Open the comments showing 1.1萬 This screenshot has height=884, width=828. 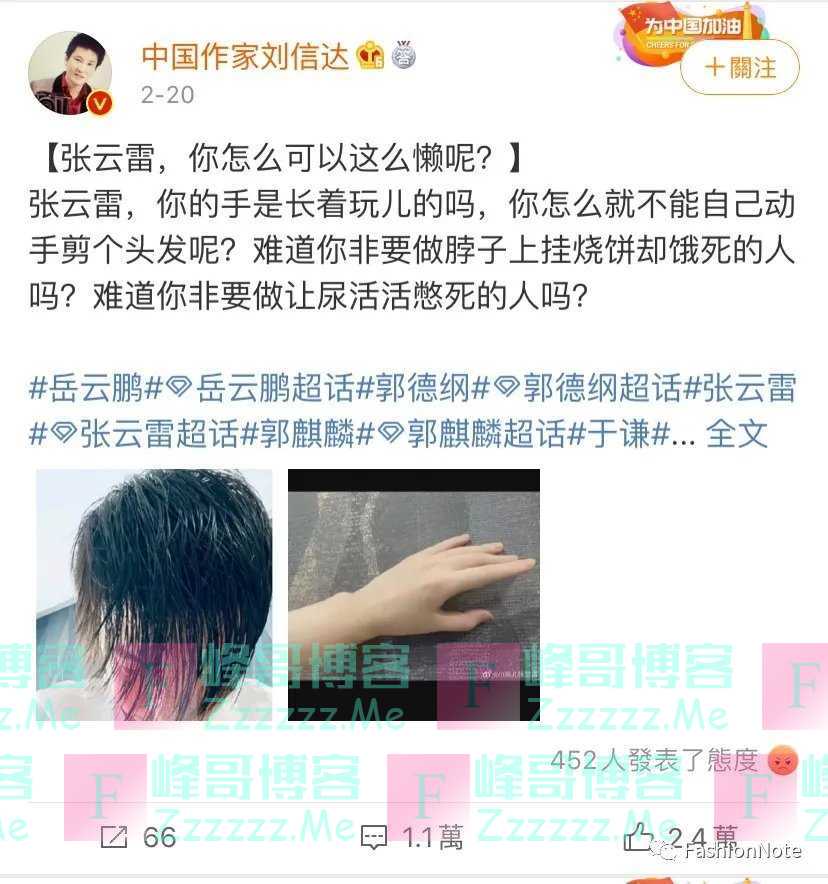411,837
